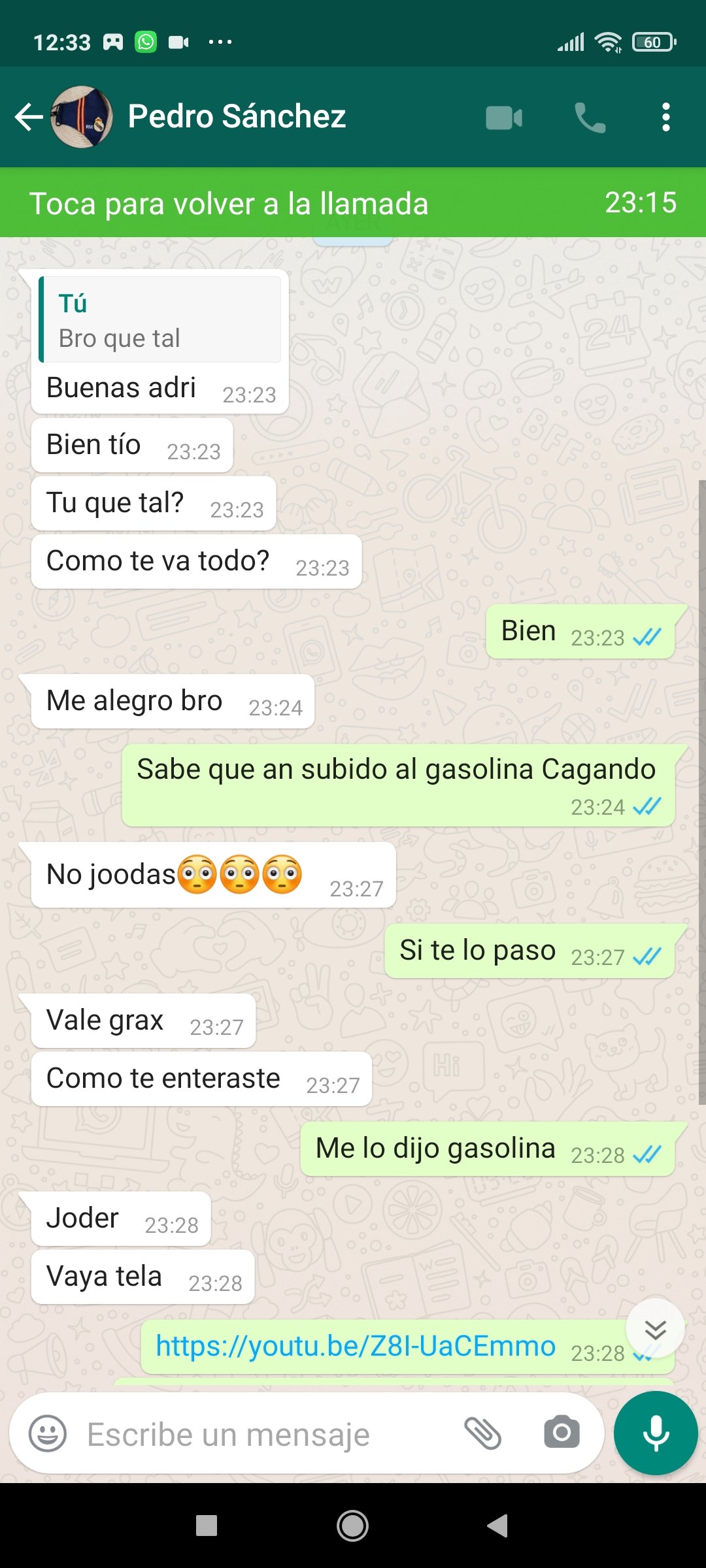This screenshot has height=1568, width=706.
Task: Open the camera from the message bar
Action: point(562,1433)
